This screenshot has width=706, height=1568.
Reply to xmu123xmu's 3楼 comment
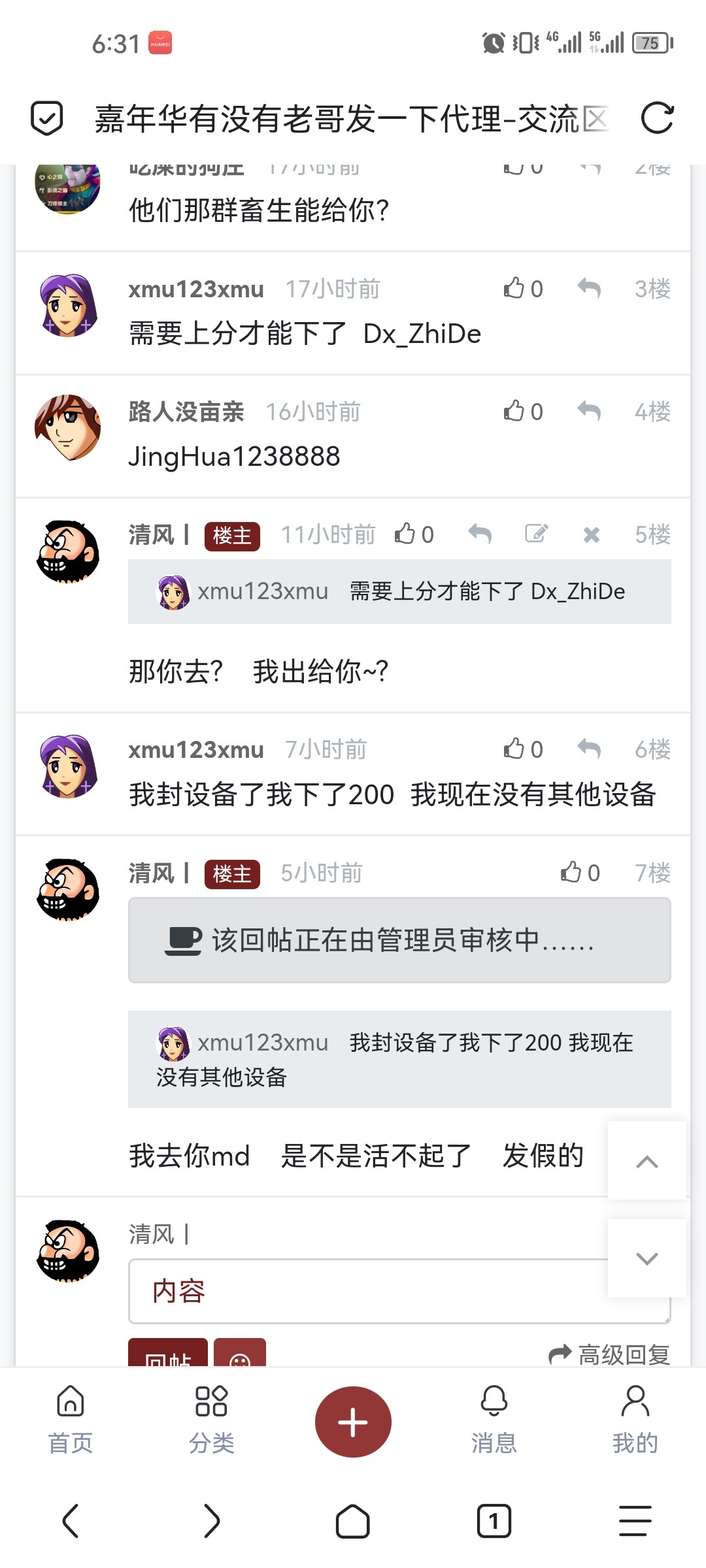(589, 288)
